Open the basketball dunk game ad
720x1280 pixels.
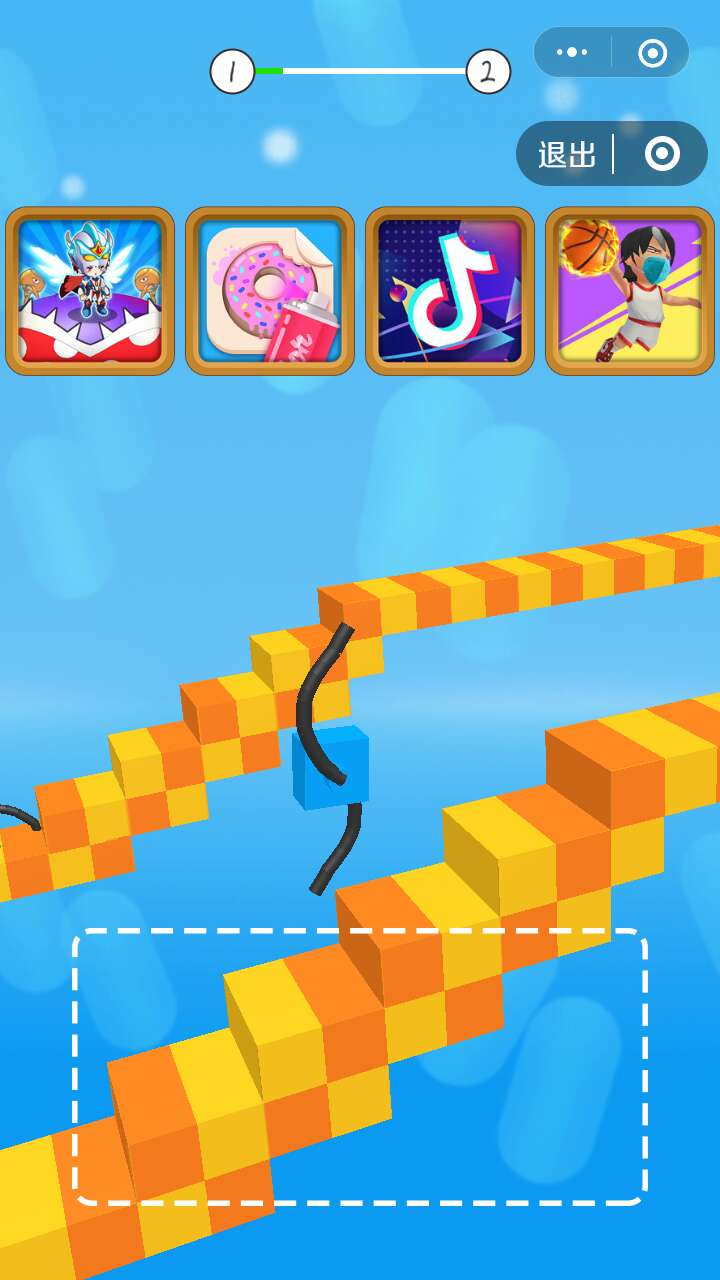pyautogui.click(x=630, y=291)
